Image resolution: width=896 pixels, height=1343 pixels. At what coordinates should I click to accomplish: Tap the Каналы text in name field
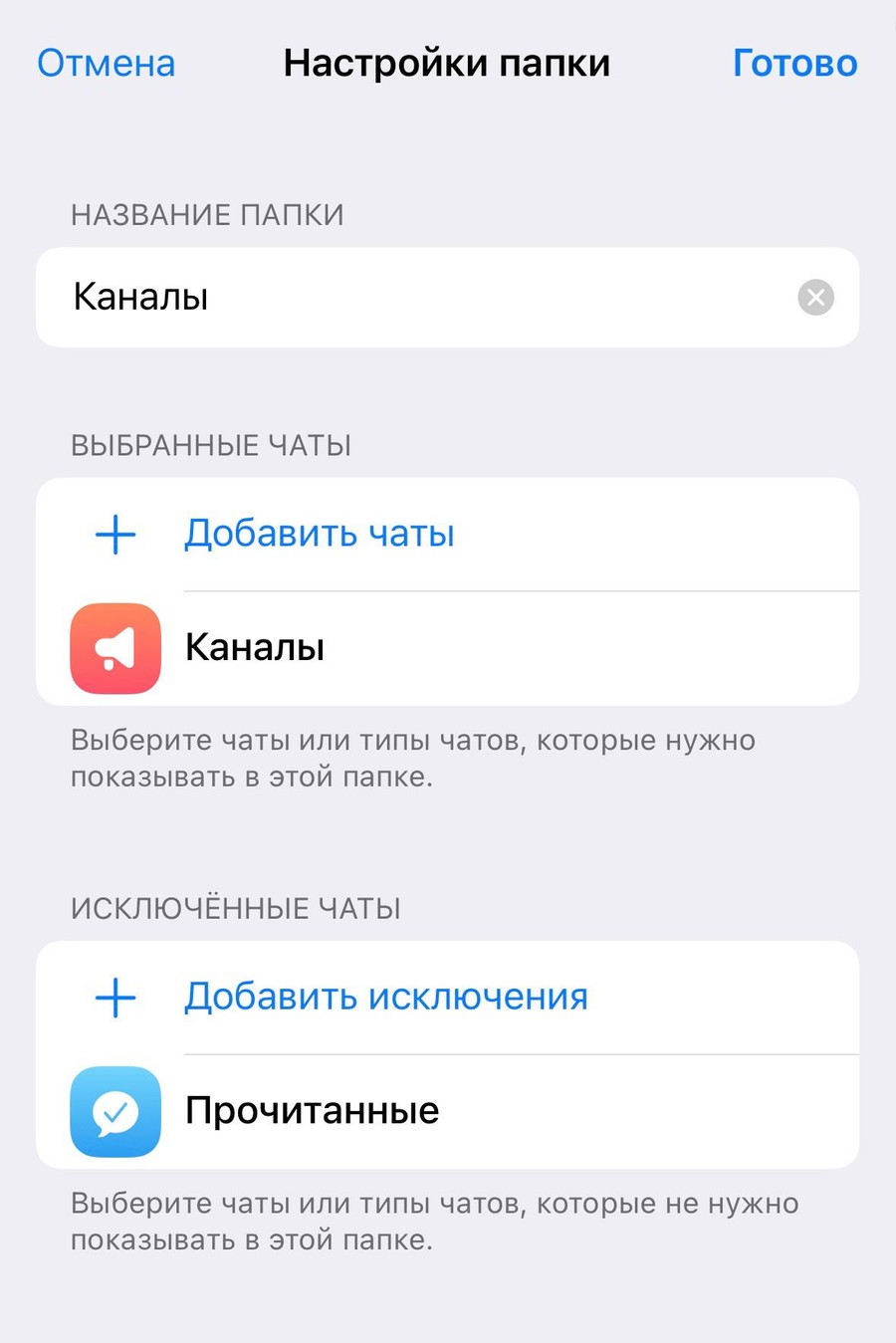[x=139, y=297]
